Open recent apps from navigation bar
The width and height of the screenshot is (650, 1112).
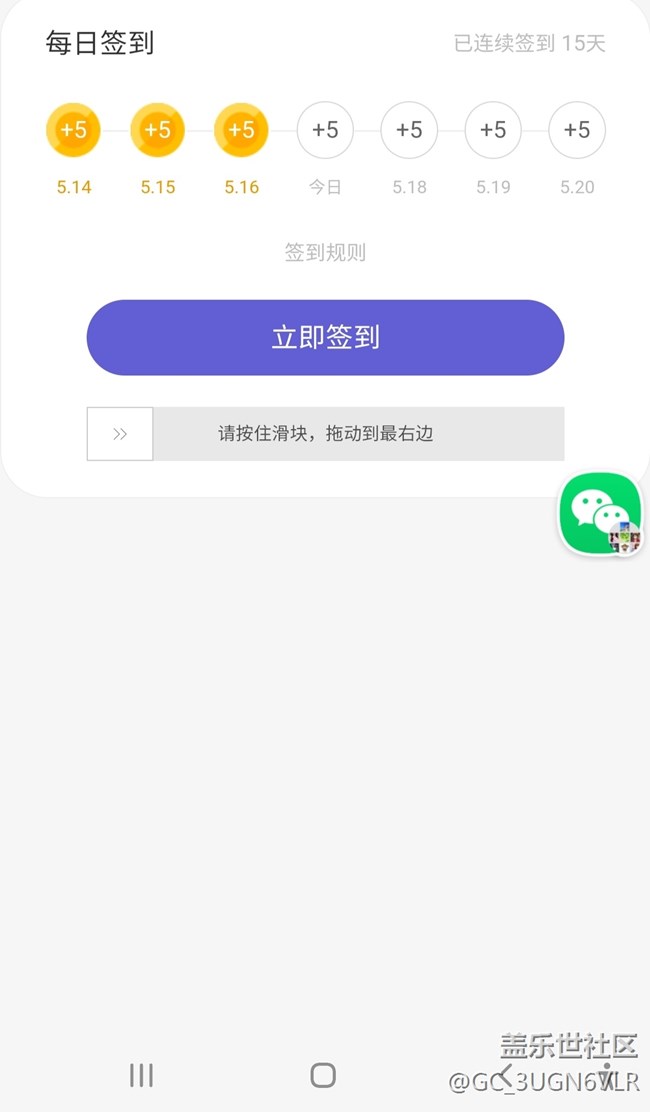click(x=142, y=1075)
